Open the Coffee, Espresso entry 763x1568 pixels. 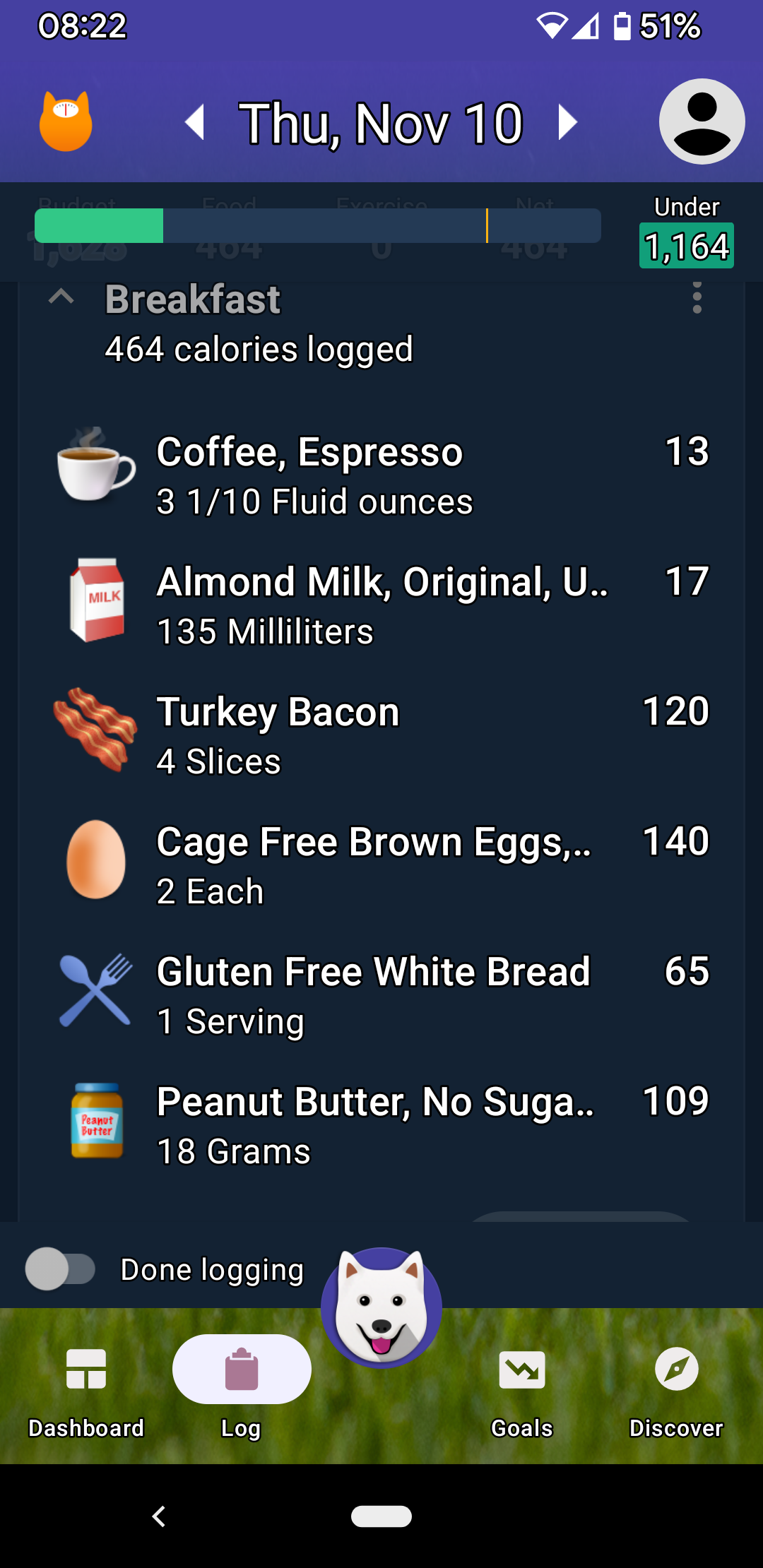381,475
